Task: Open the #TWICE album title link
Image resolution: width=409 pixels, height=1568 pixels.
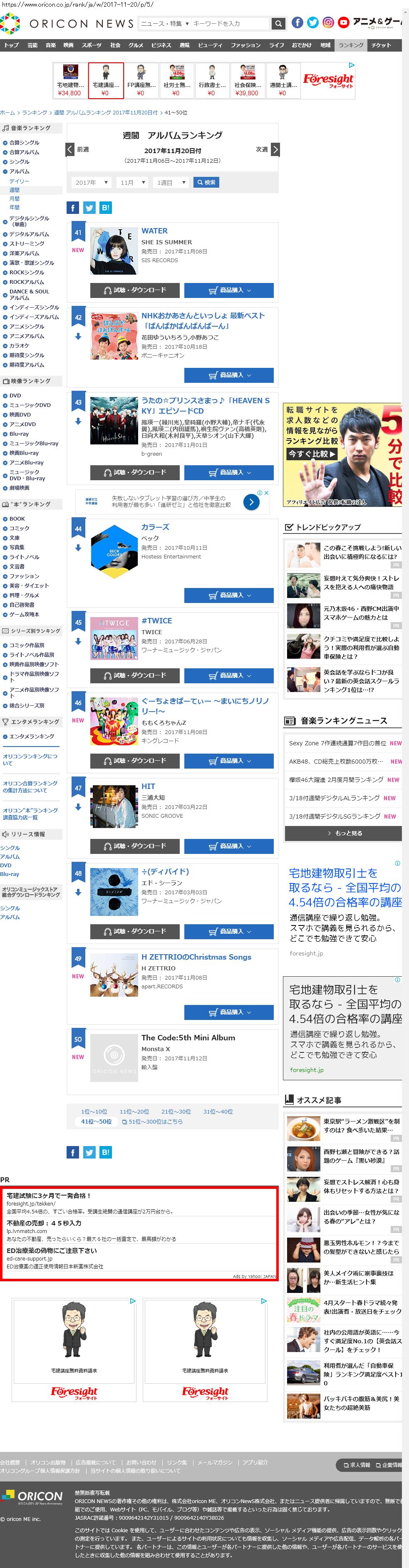Action: point(156,621)
